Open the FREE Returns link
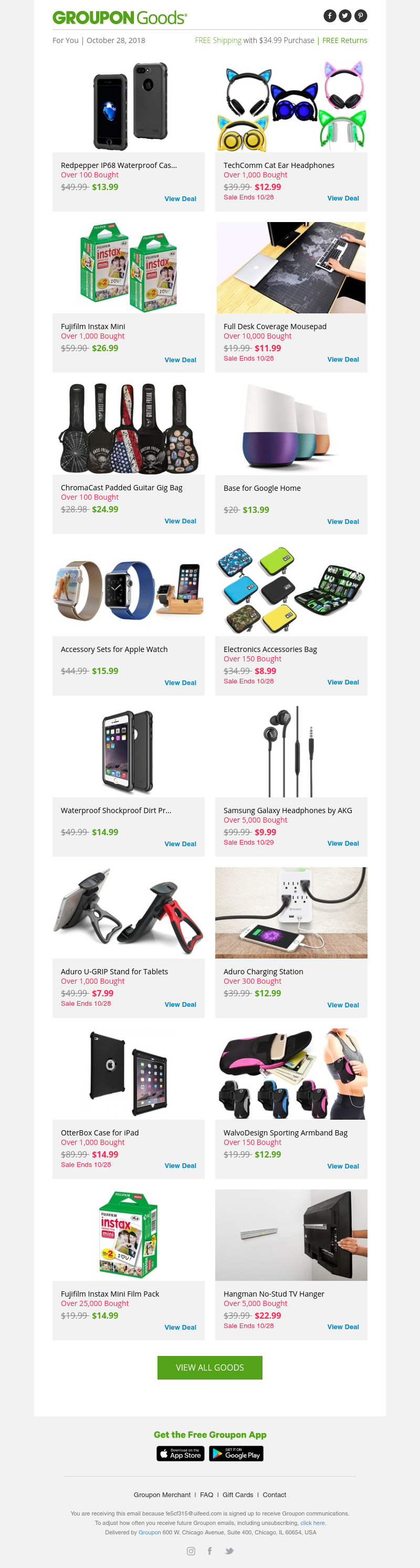The height and width of the screenshot is (1568, 420). pyautogui.click(x=344, y=41)
